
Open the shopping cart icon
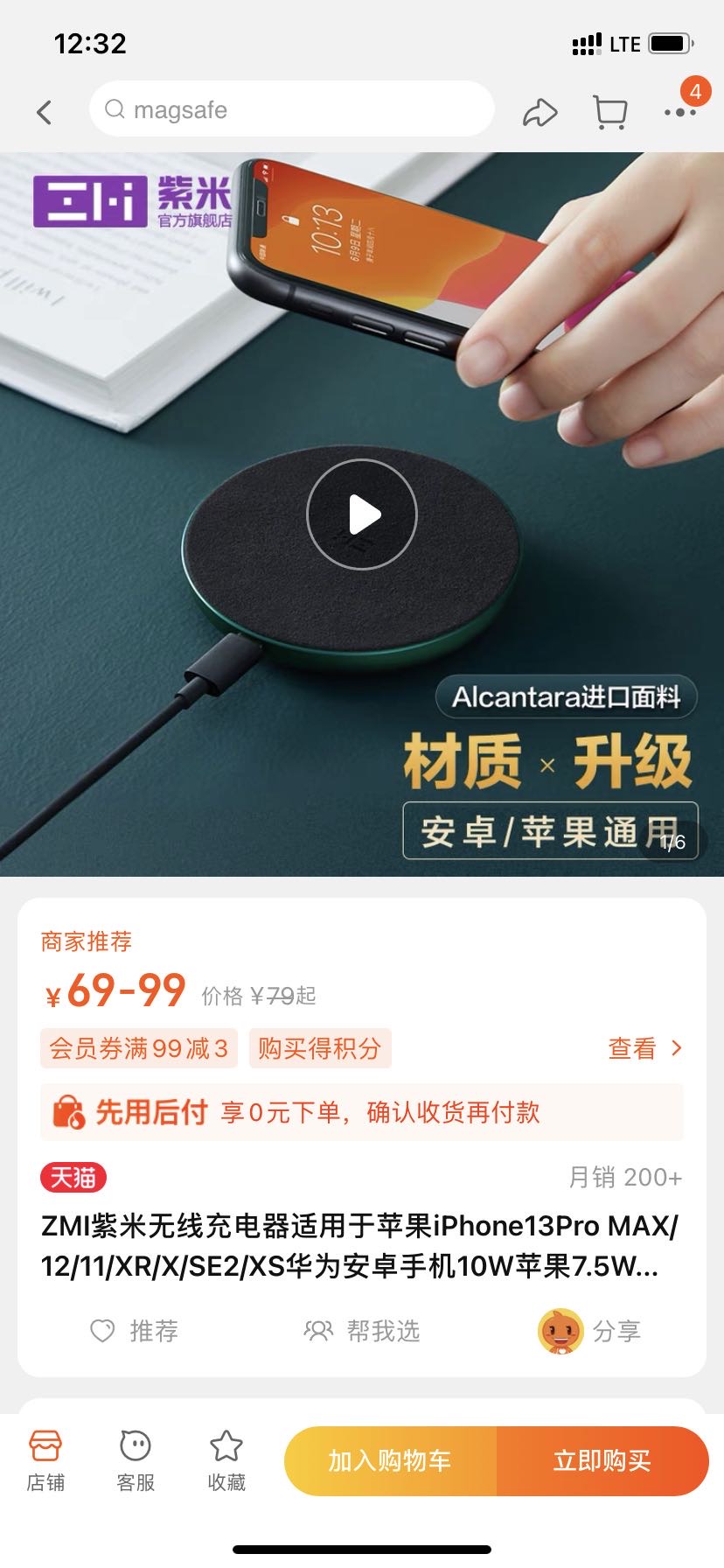(610, 112)
